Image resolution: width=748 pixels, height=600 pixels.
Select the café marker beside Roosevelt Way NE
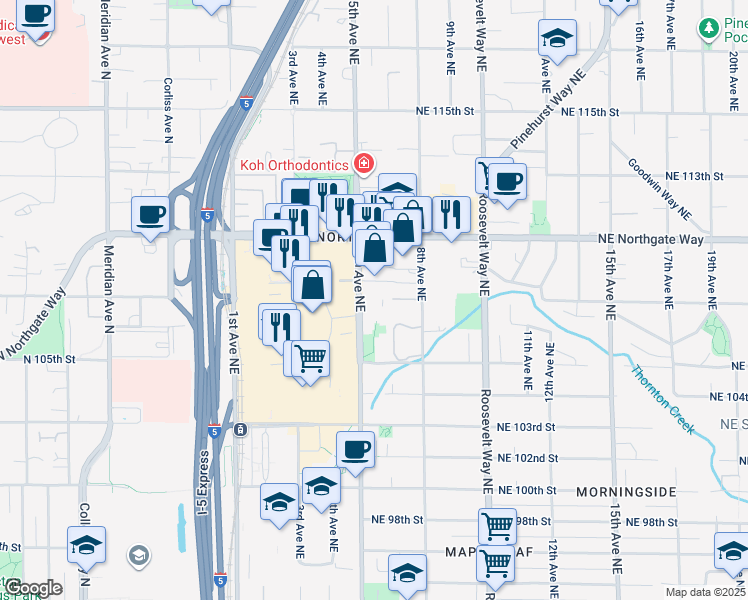click(507, 183)
